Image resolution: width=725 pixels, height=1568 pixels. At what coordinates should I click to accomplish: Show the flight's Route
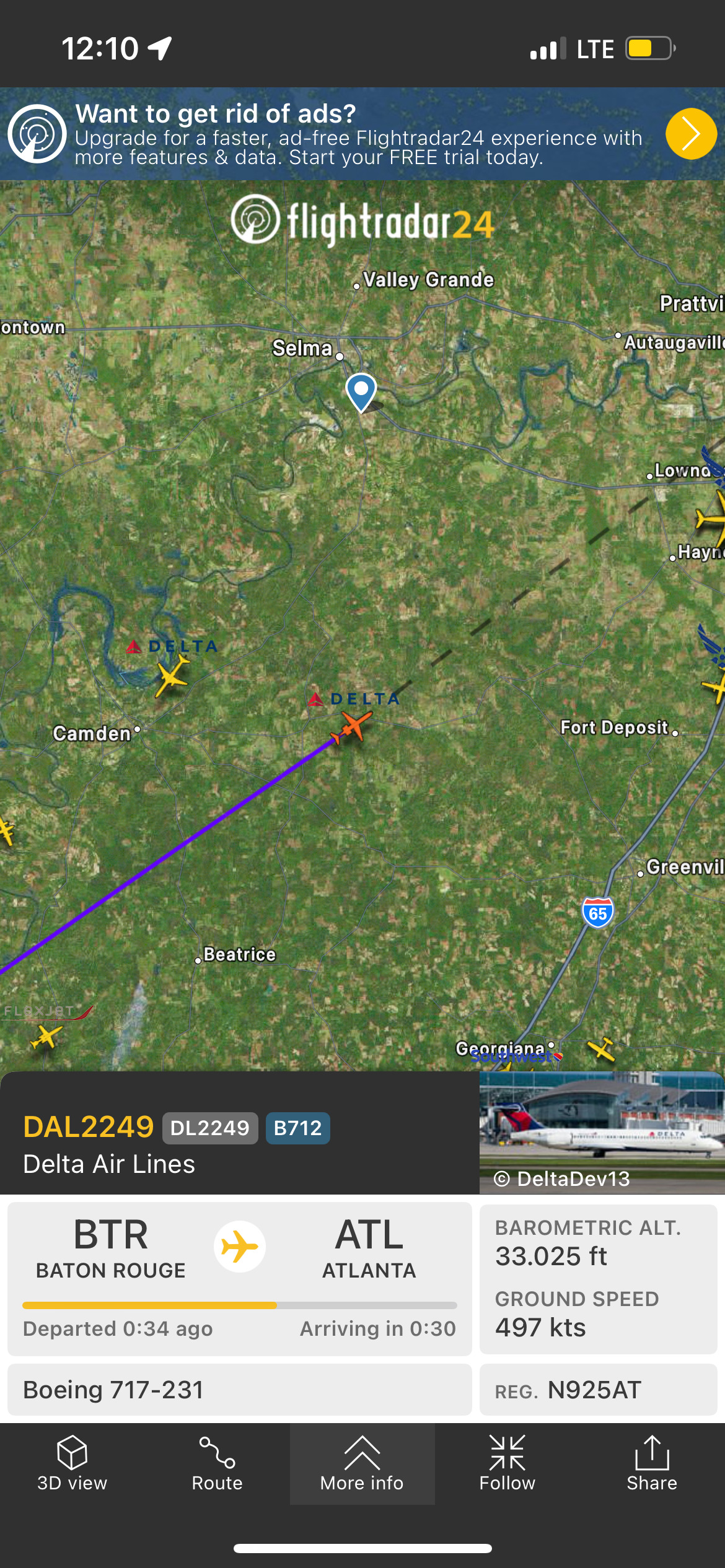pyautogui.click(x=217, y=1463)
